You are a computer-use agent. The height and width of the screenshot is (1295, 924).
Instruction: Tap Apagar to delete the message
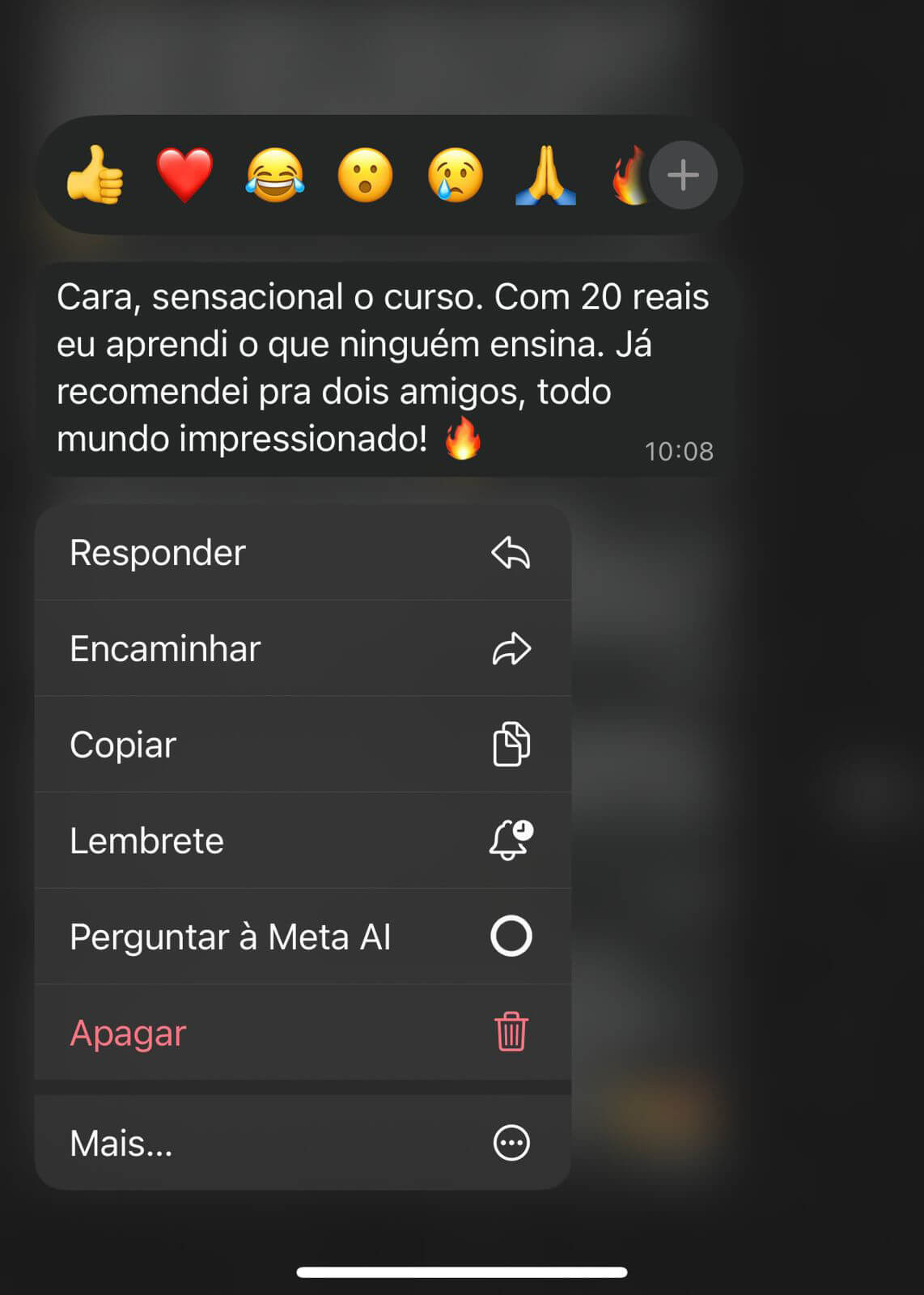pyautogui.click(x=303, y=1033)
